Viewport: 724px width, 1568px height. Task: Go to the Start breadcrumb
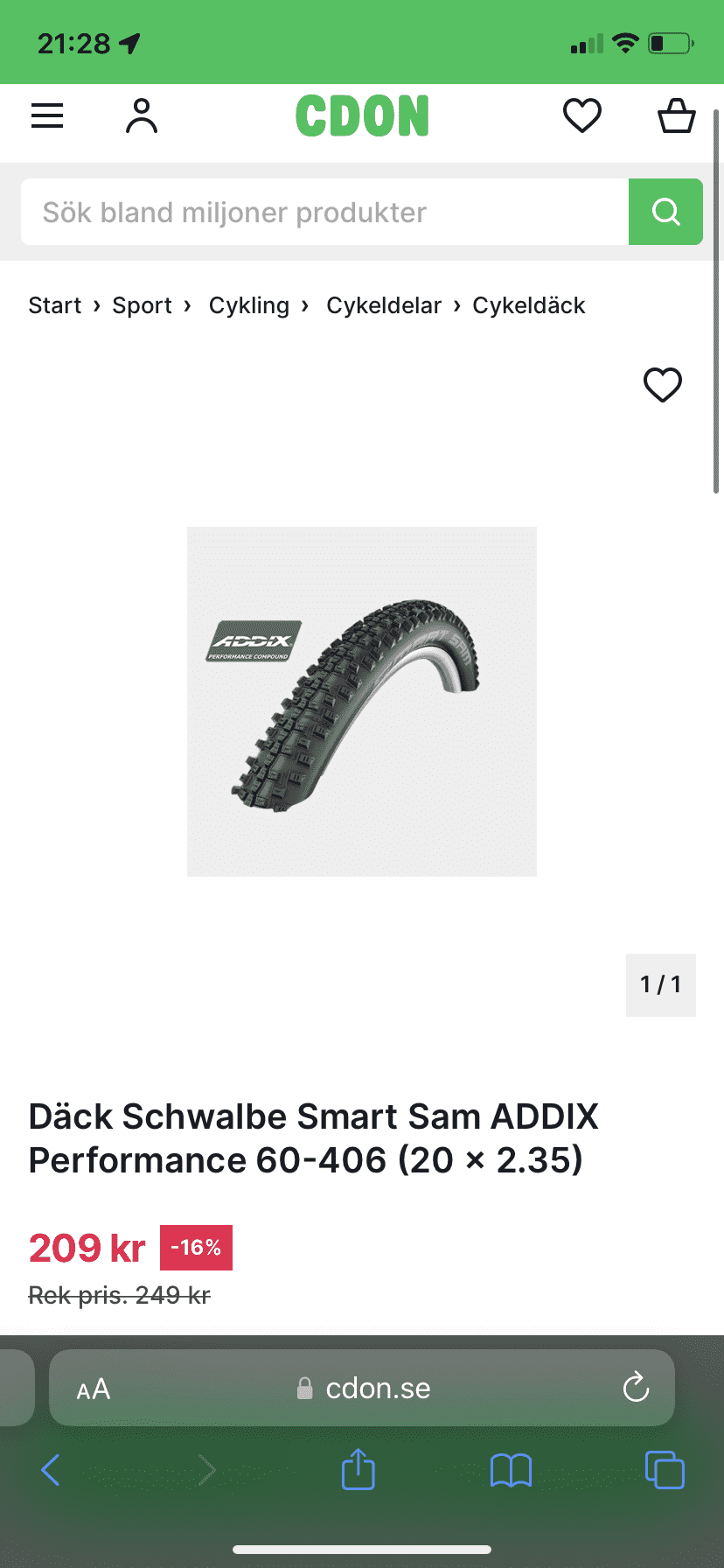(54, 305)
